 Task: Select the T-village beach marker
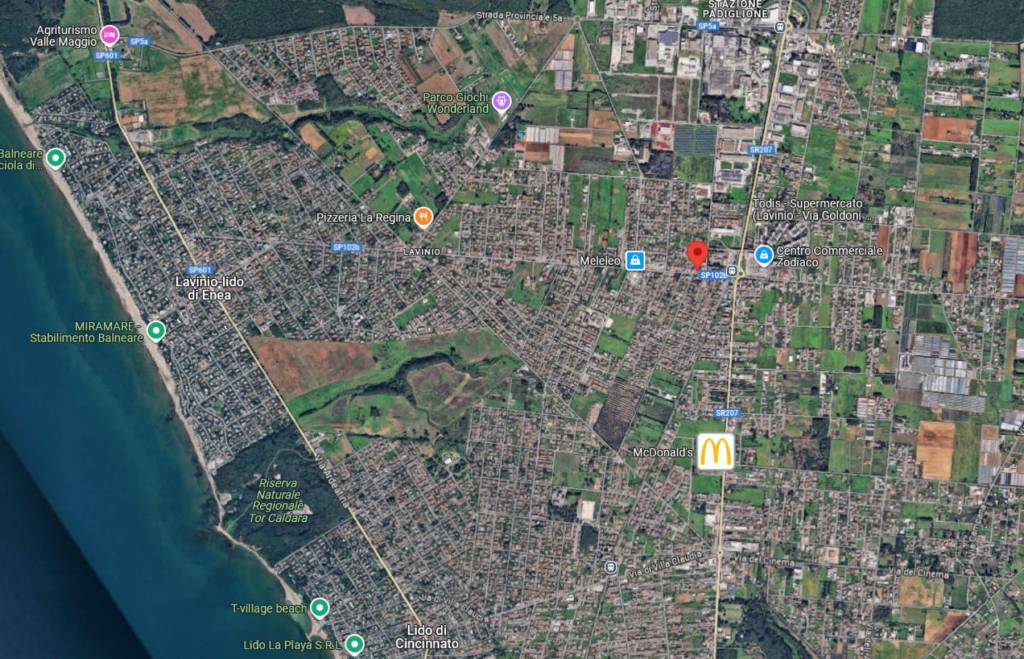click(319, 608)
